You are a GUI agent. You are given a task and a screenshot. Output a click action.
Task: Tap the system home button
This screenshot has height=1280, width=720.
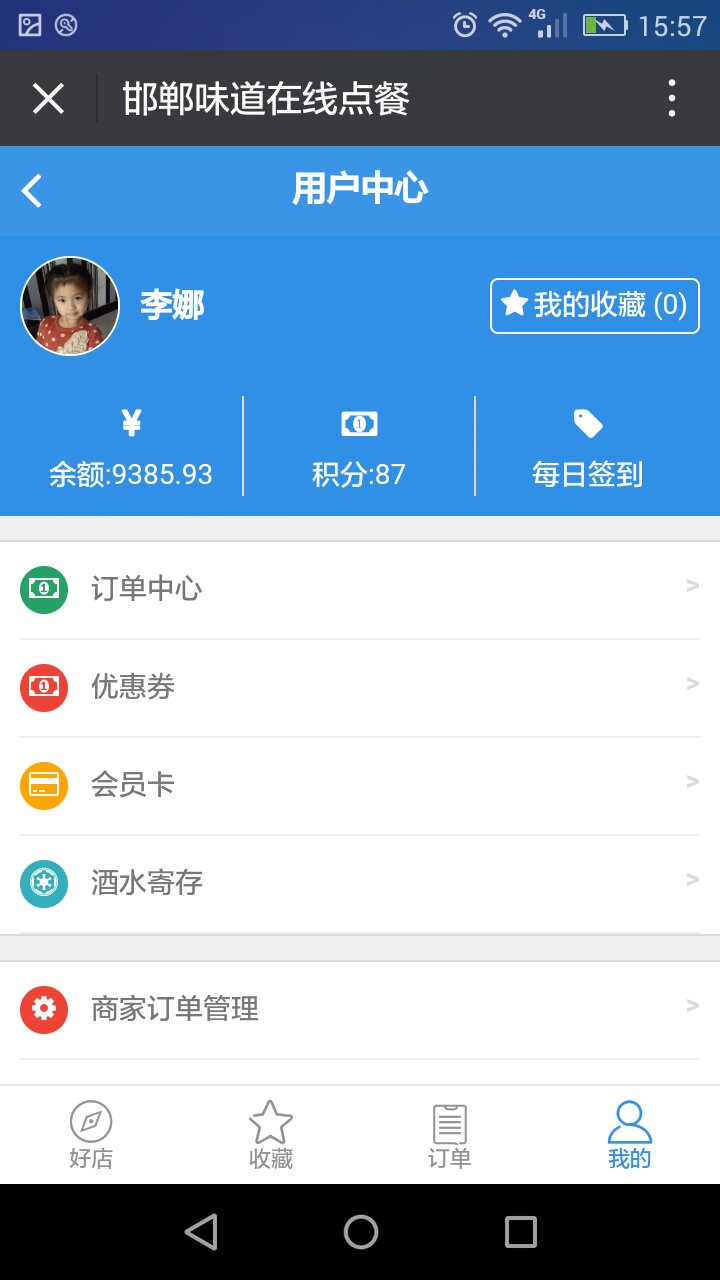[x=361, y=1232]
